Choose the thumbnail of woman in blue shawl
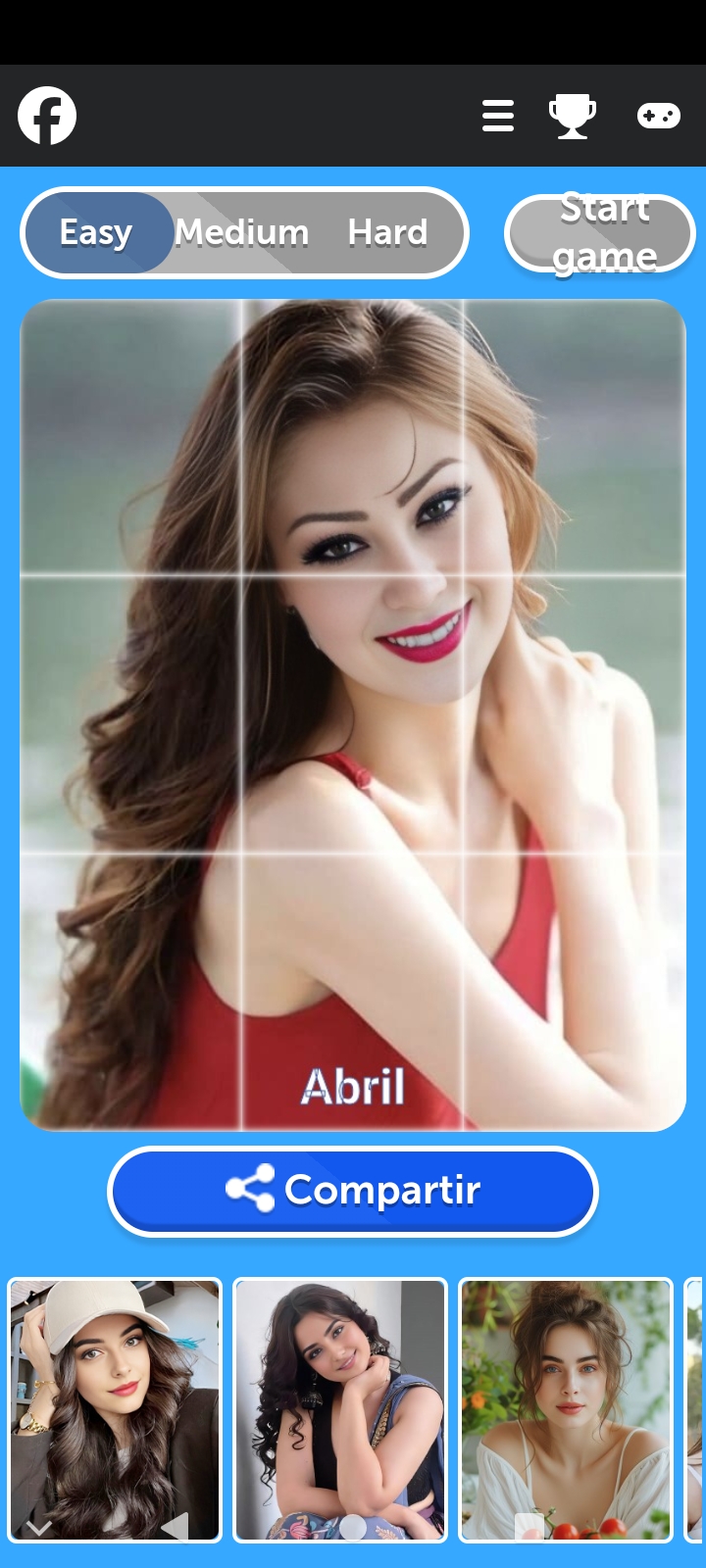 tap(340, 1409)
